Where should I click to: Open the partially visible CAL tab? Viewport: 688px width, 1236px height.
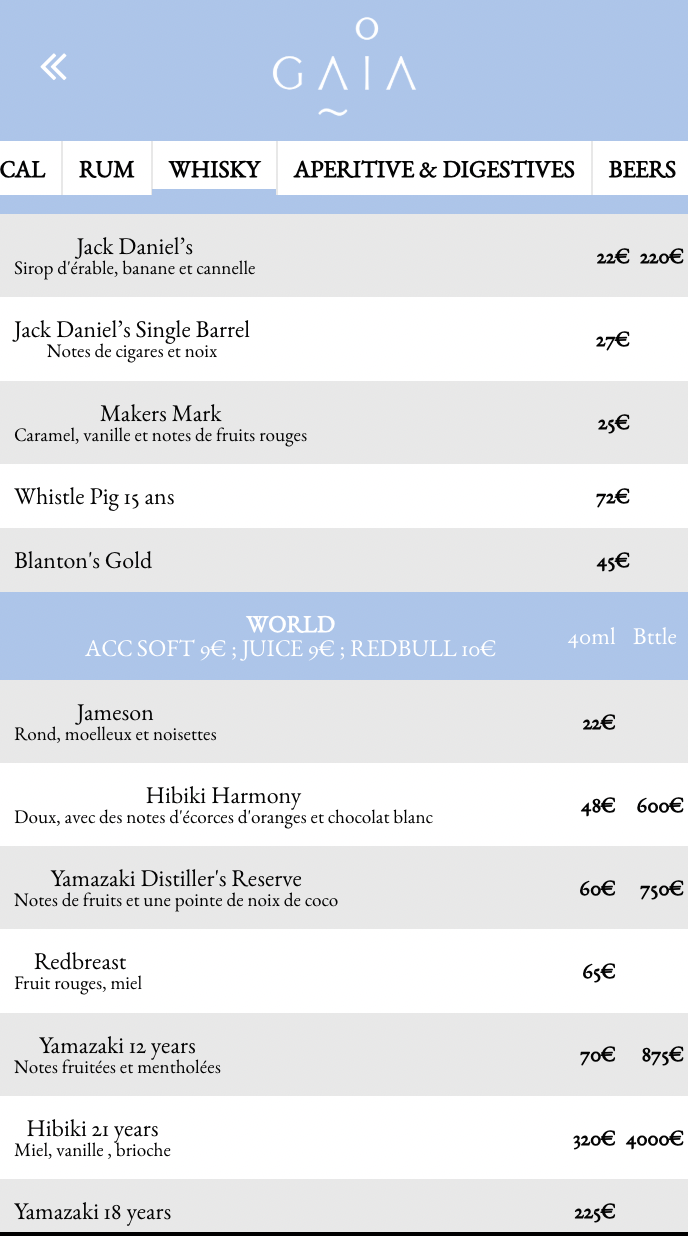(x=30, y=168)
